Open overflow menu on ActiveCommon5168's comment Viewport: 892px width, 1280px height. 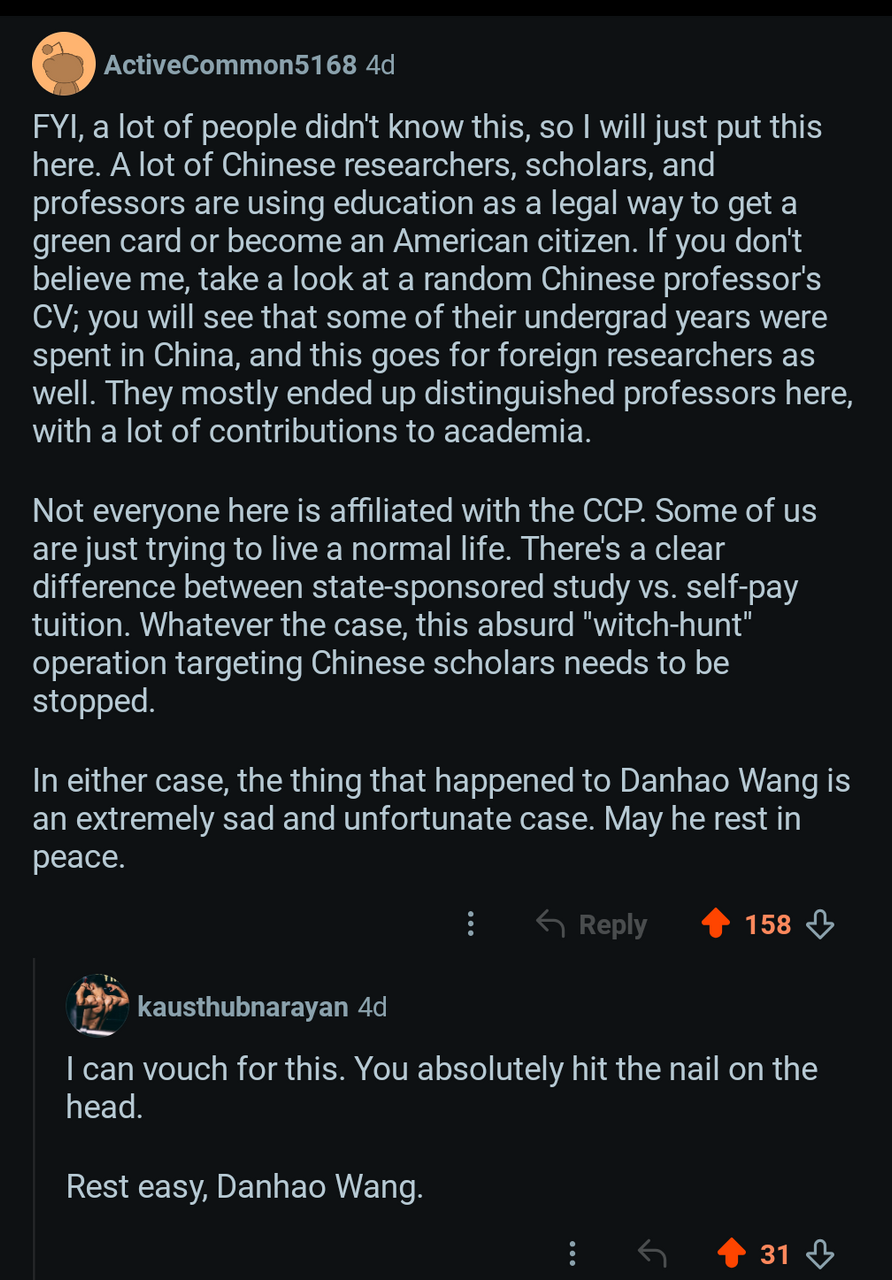pos(470,924)
